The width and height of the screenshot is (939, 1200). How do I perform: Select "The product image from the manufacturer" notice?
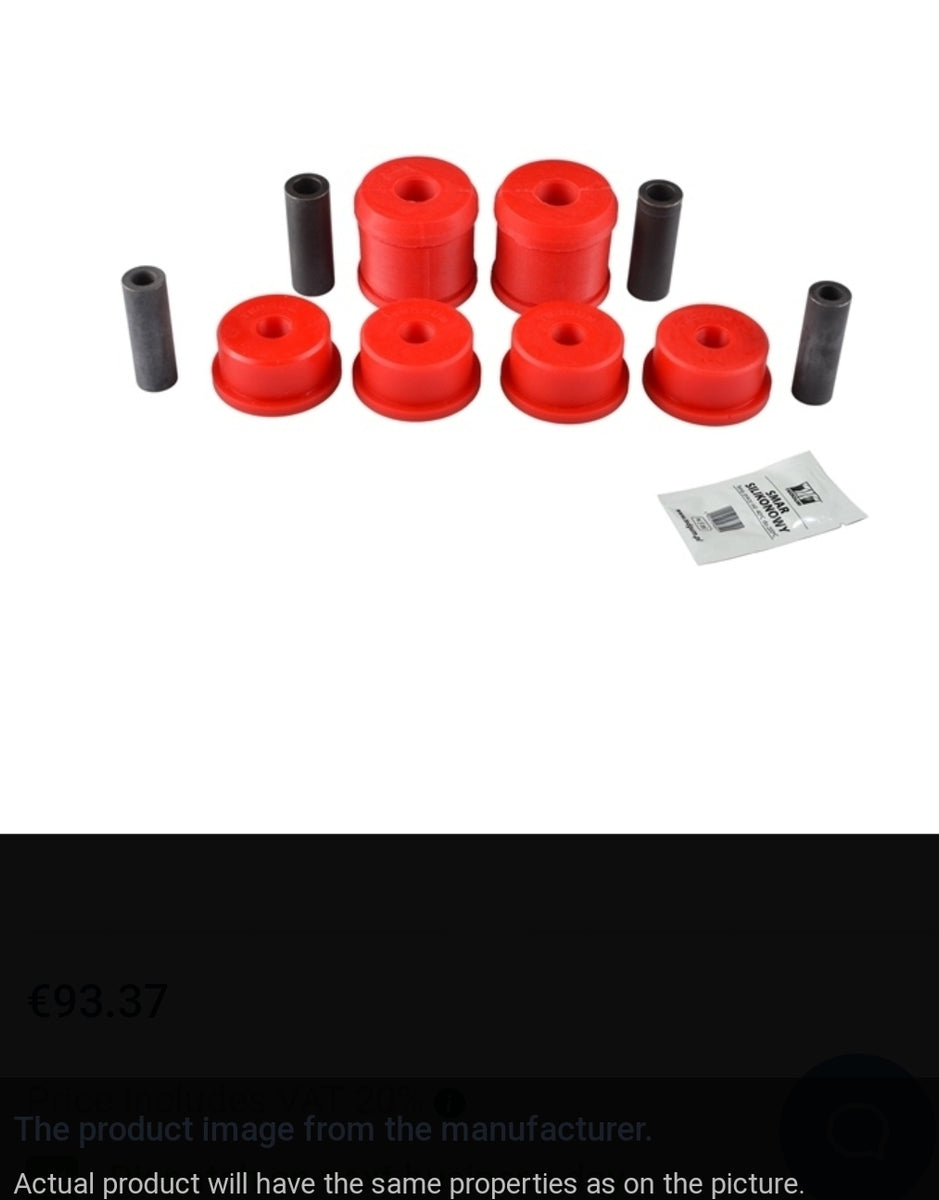(335, 1130)
